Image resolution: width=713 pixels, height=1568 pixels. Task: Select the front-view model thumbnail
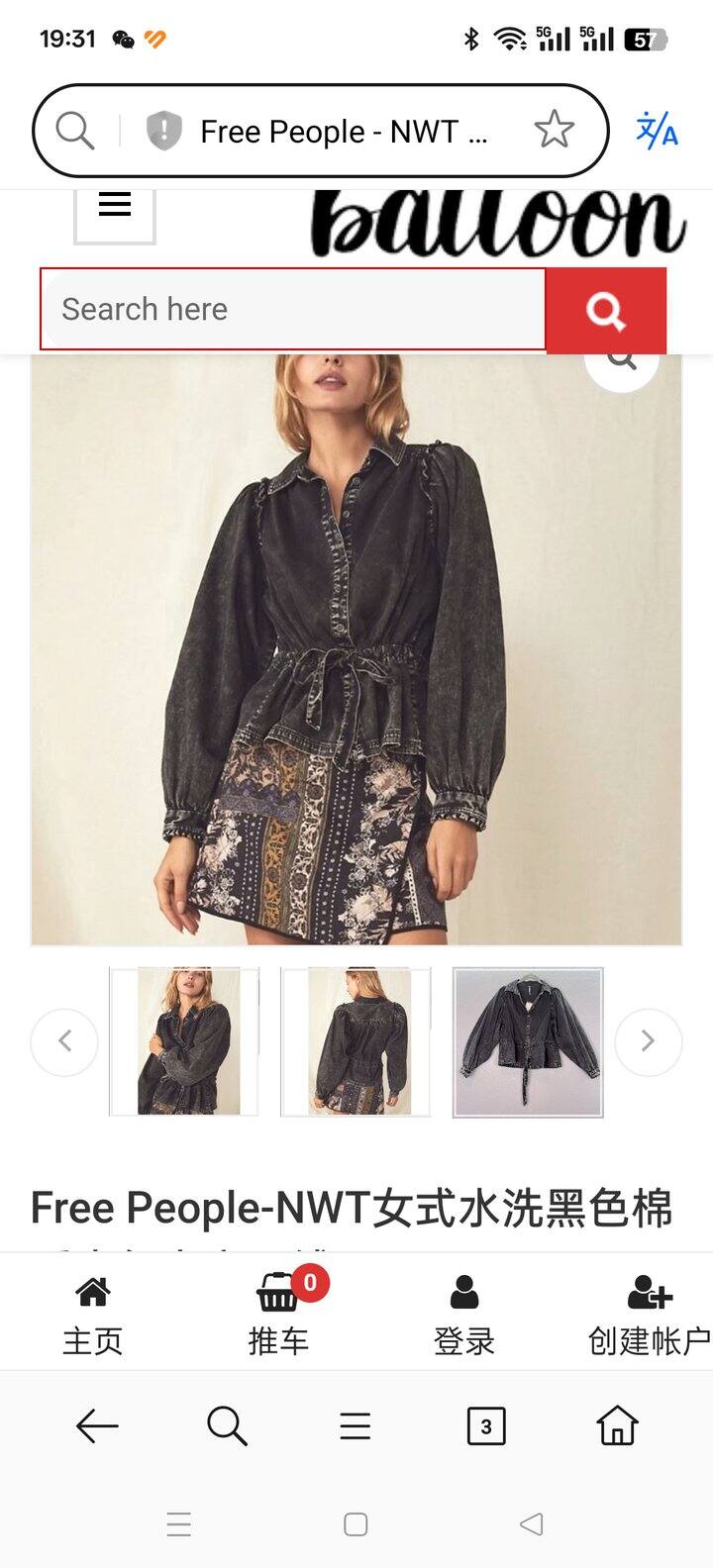click(184, 1041)
